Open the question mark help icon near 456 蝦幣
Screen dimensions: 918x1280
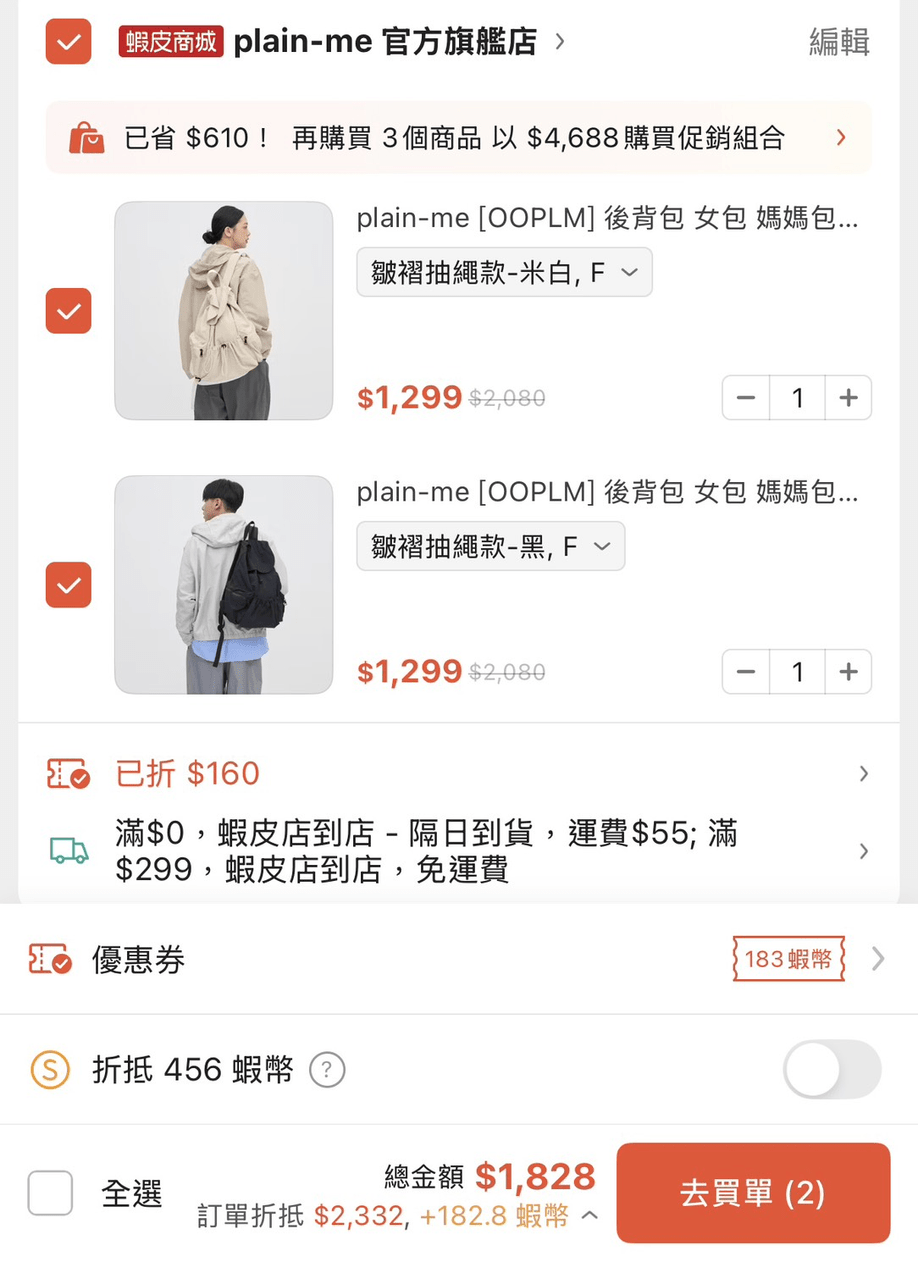click(325, 1069)
